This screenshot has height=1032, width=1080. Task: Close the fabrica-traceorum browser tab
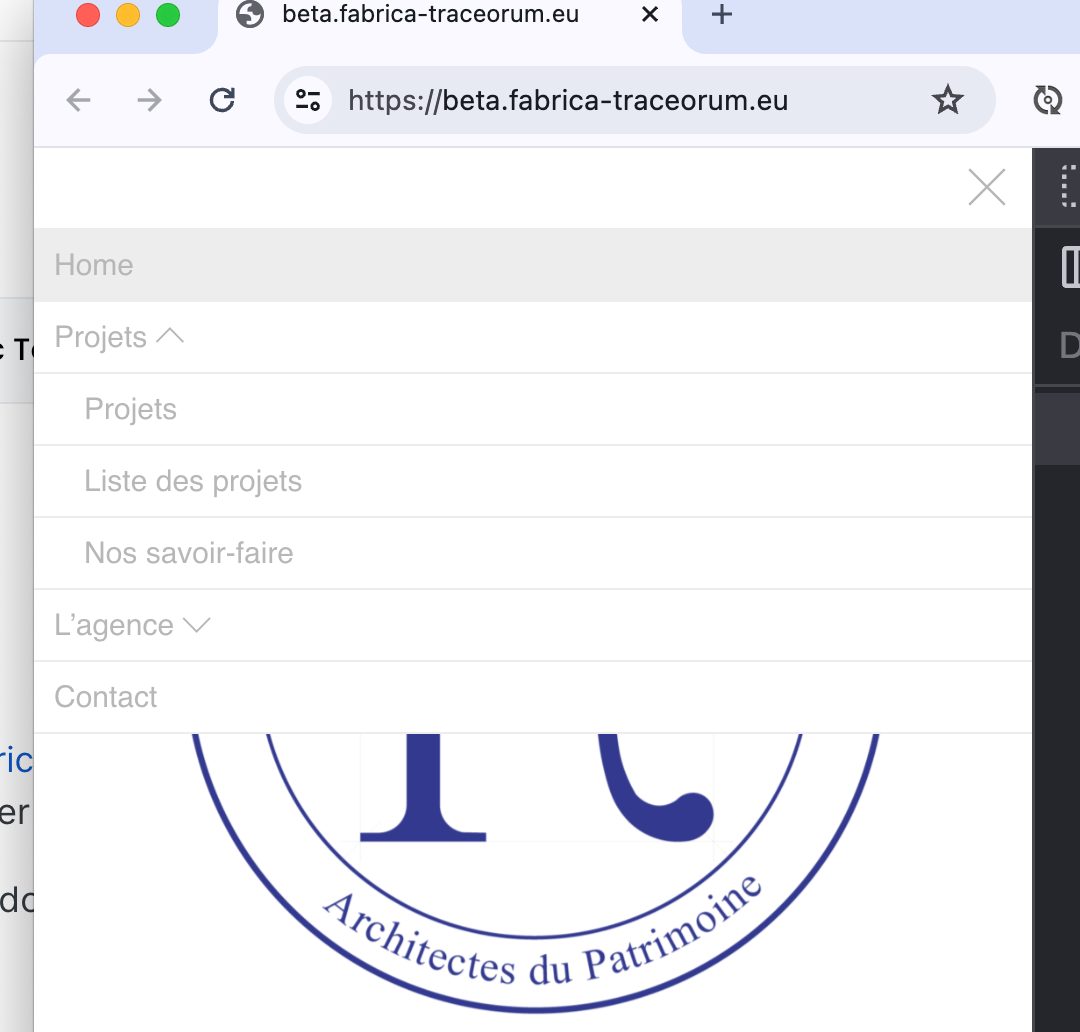[x=650, y=15]
